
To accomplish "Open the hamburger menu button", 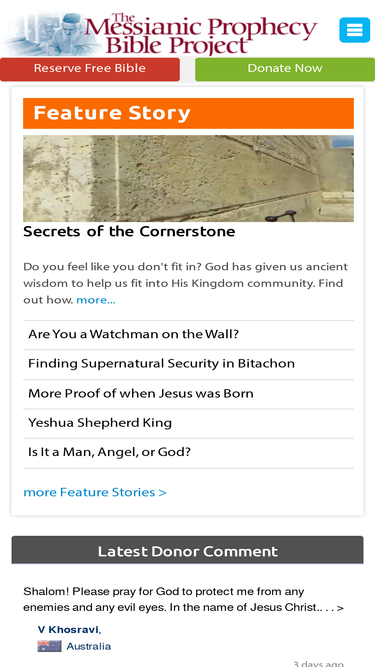I will click(x=355, y=30).
